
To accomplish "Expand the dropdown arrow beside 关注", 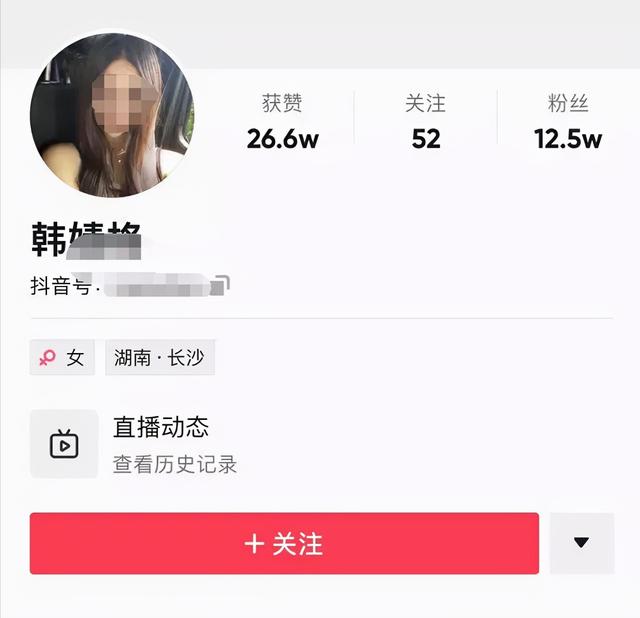I will 581,543.
